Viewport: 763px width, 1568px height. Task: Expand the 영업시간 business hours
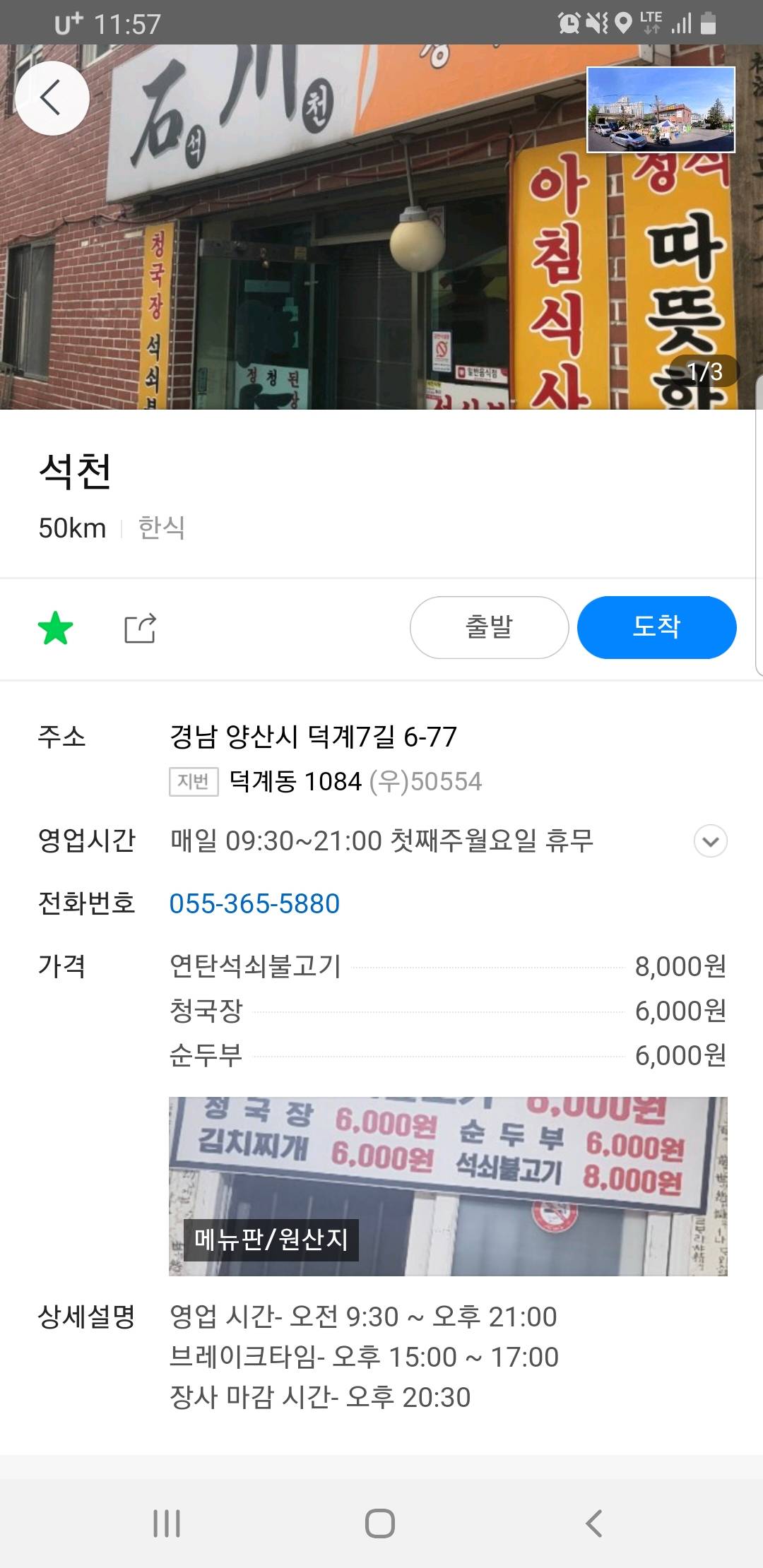[710, 841]
